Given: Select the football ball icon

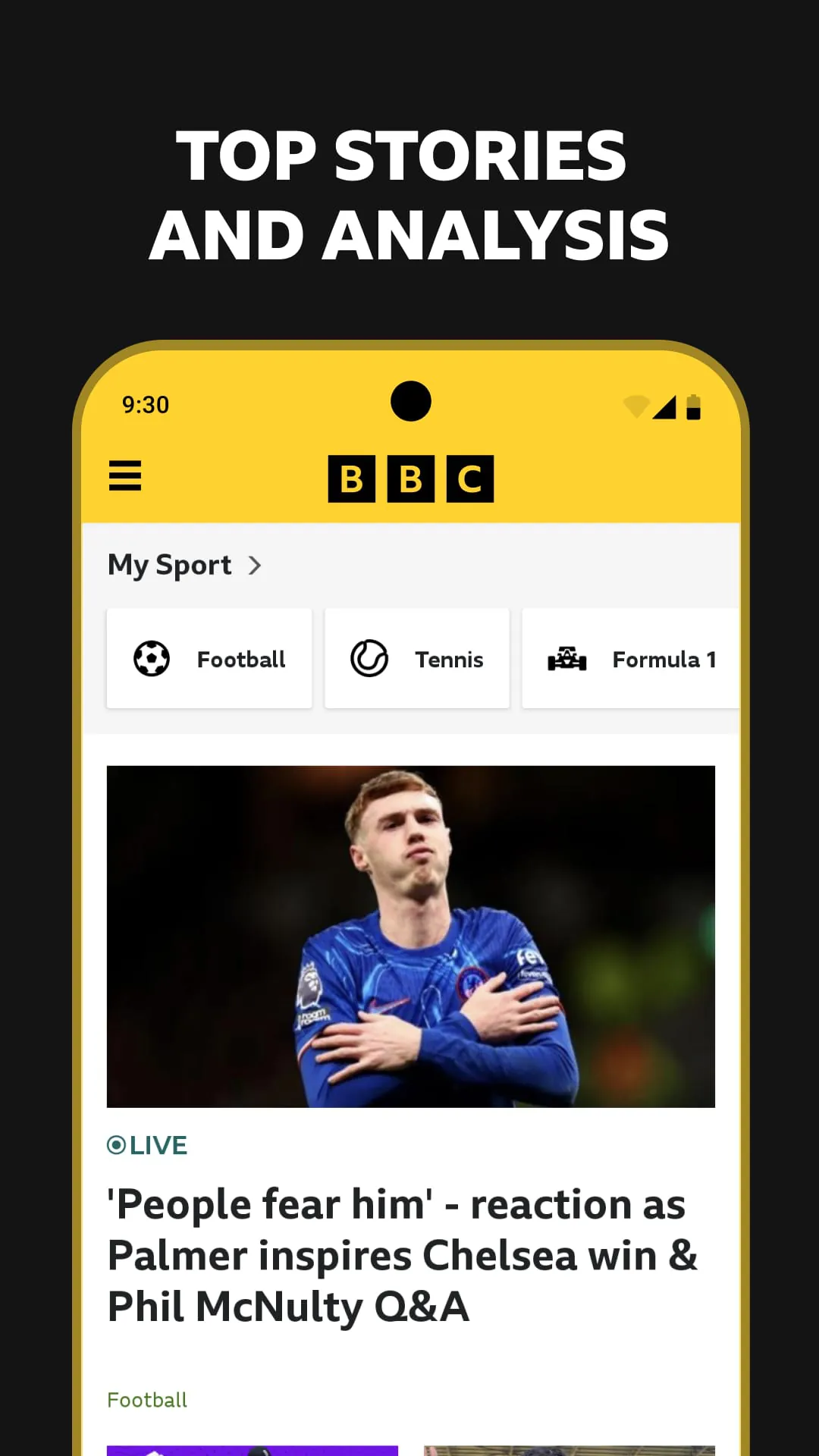Looking at the screenshot, I should point(152,658).
